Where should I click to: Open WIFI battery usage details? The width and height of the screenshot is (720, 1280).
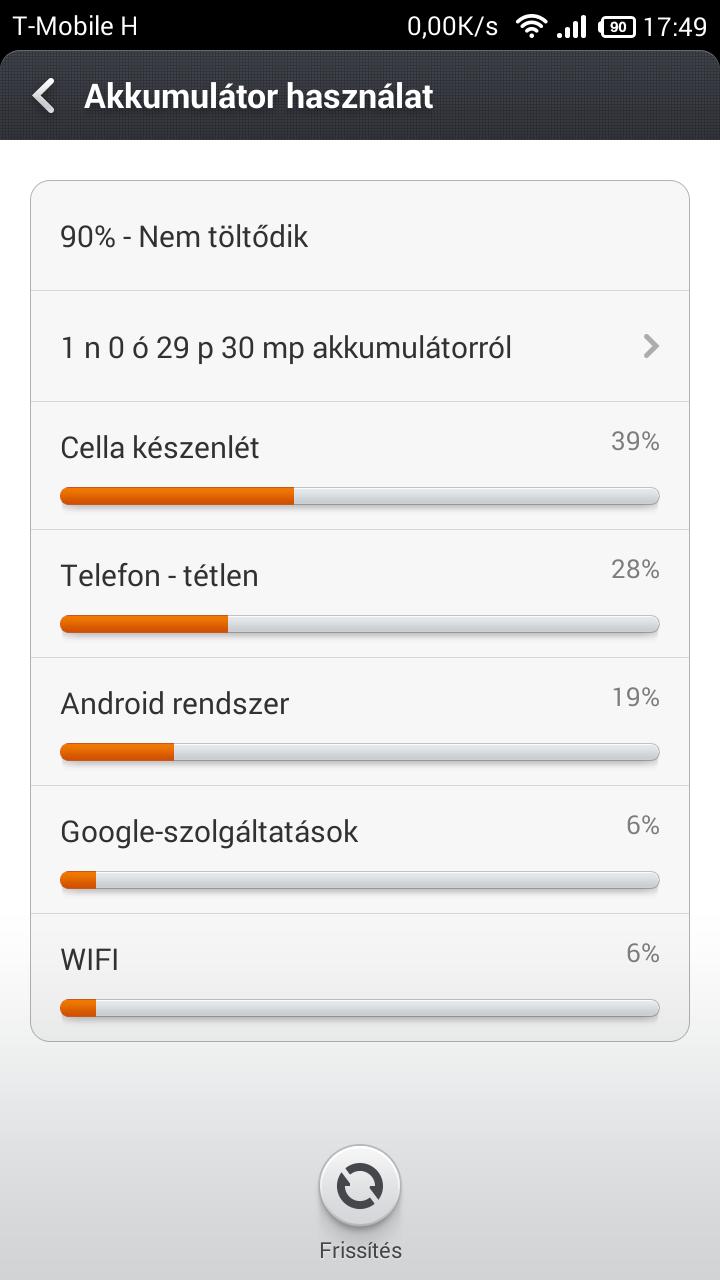pyautogui.click(x=360, y=977)
